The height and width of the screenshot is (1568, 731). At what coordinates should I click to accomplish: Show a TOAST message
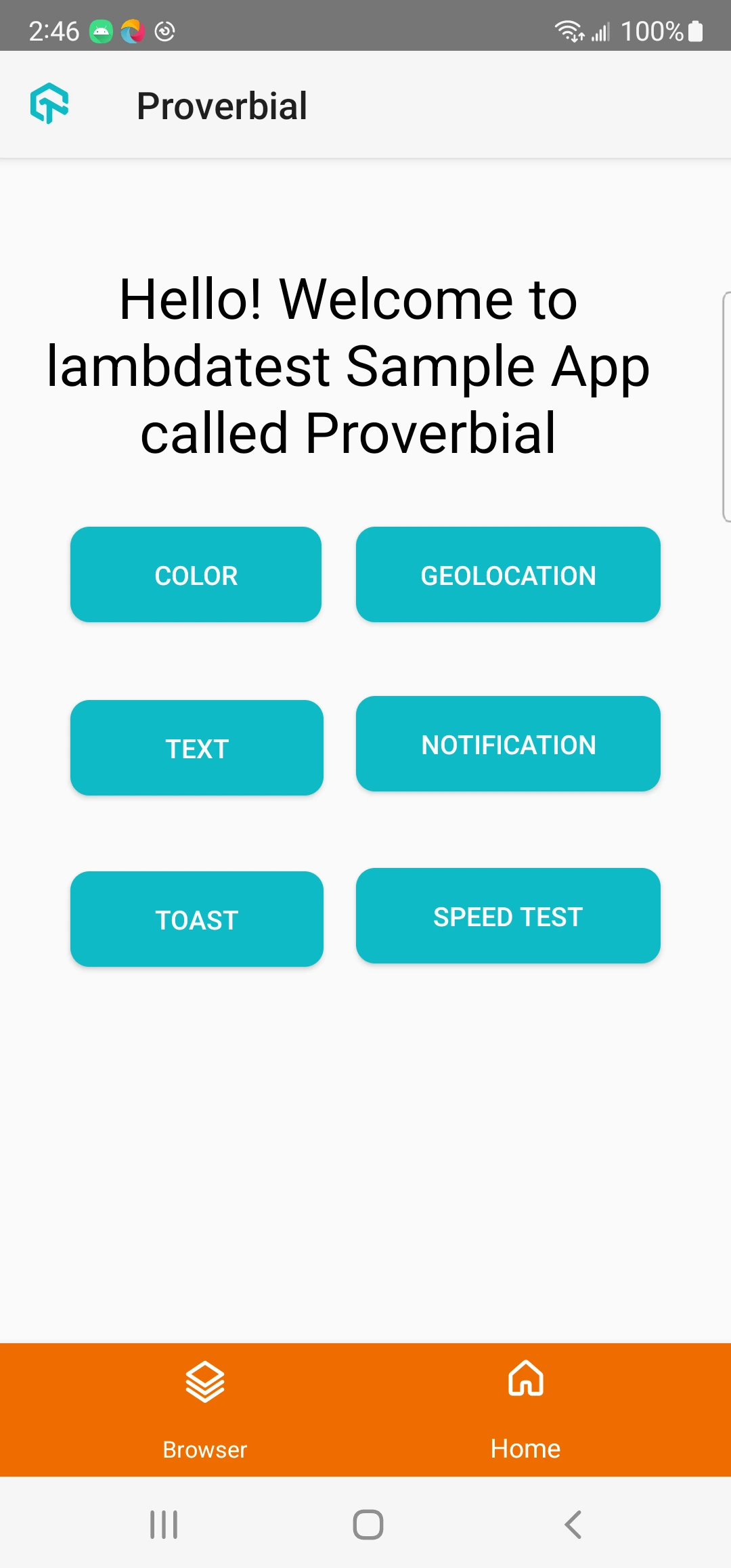[196, 919]
